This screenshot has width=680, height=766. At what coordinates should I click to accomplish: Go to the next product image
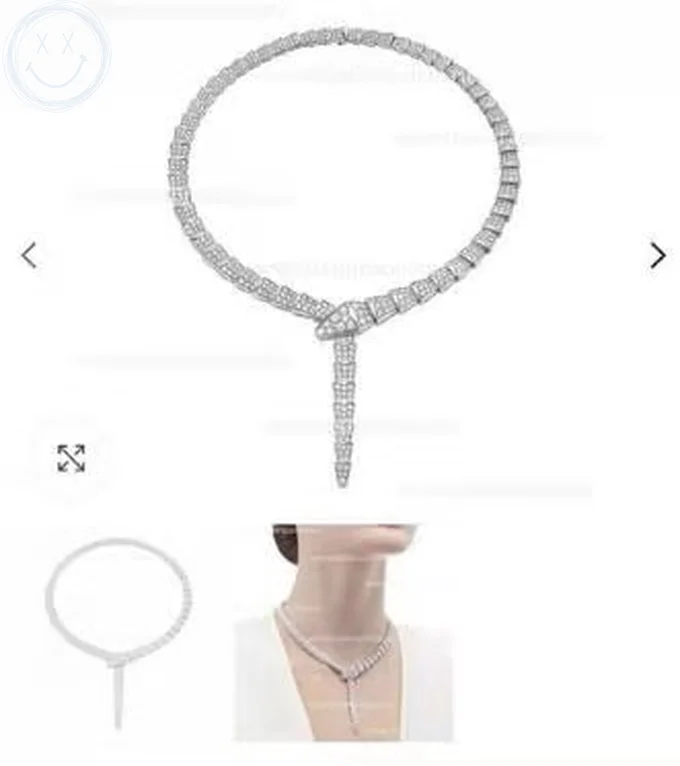(x=657, y=255)
